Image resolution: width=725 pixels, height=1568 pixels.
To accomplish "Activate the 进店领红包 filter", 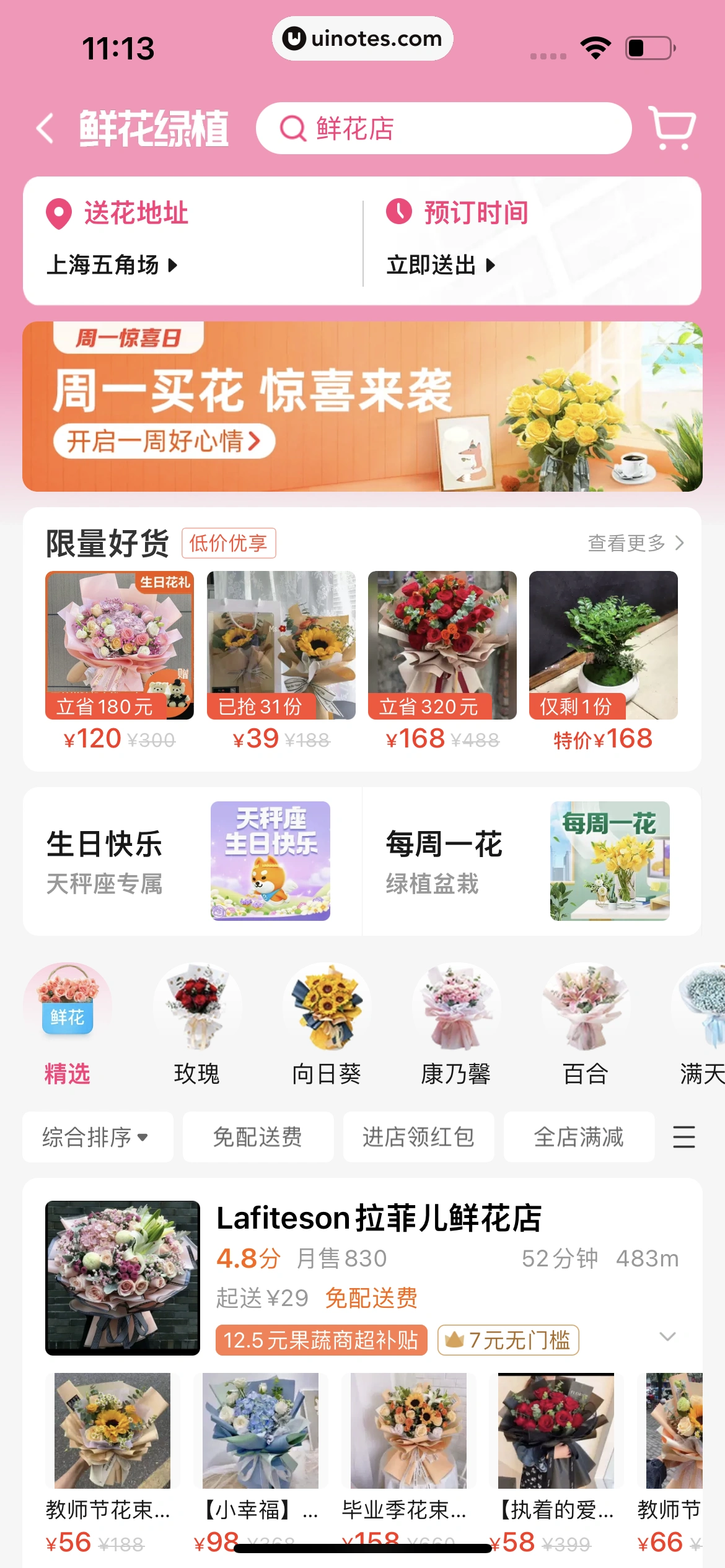I will (419, 1137).
